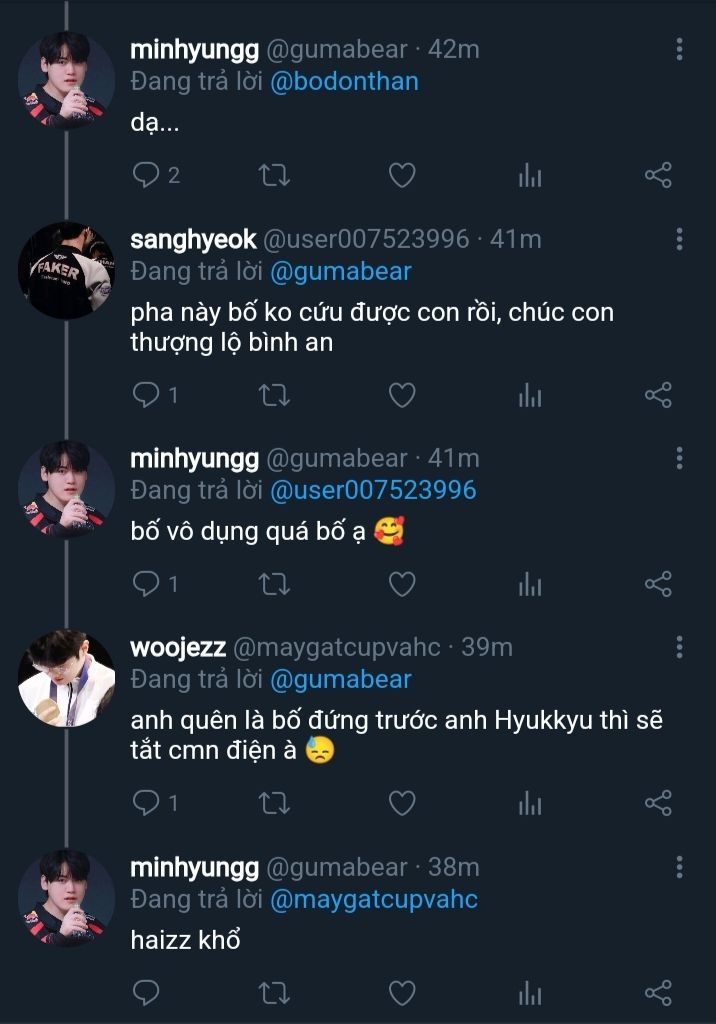This screenshot has height=1024, width=716.
Task: Share sanghyeok's tweet
Action: point(658,396)
